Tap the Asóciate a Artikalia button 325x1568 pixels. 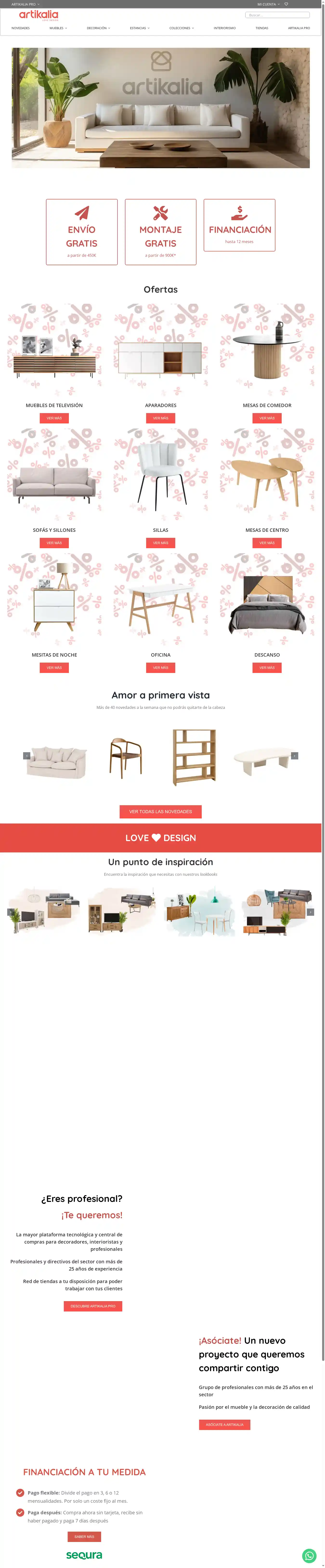point(225,1425)
